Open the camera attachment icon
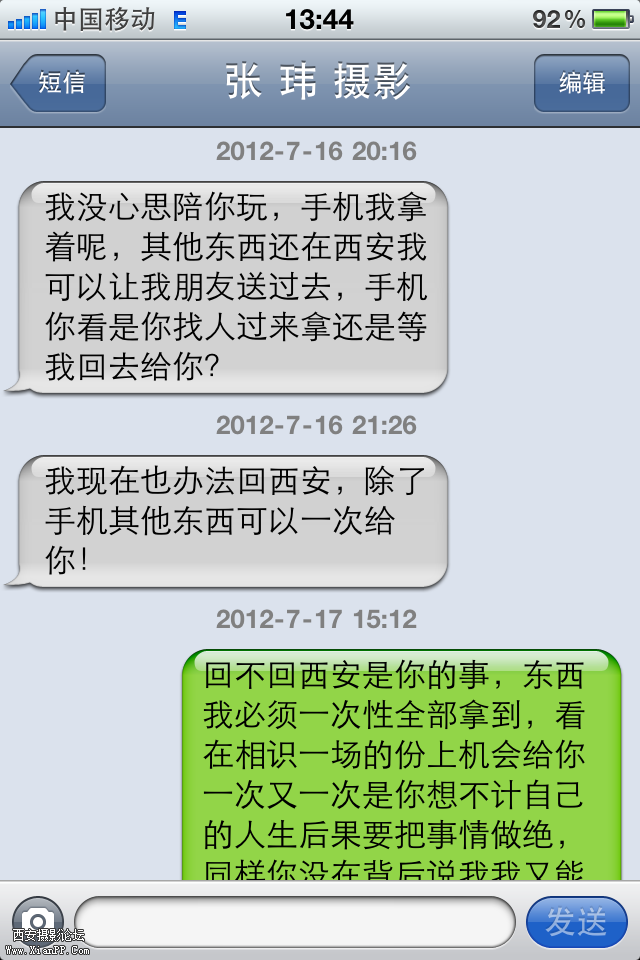This screenshot has height=960, width=640. point(37,918)
